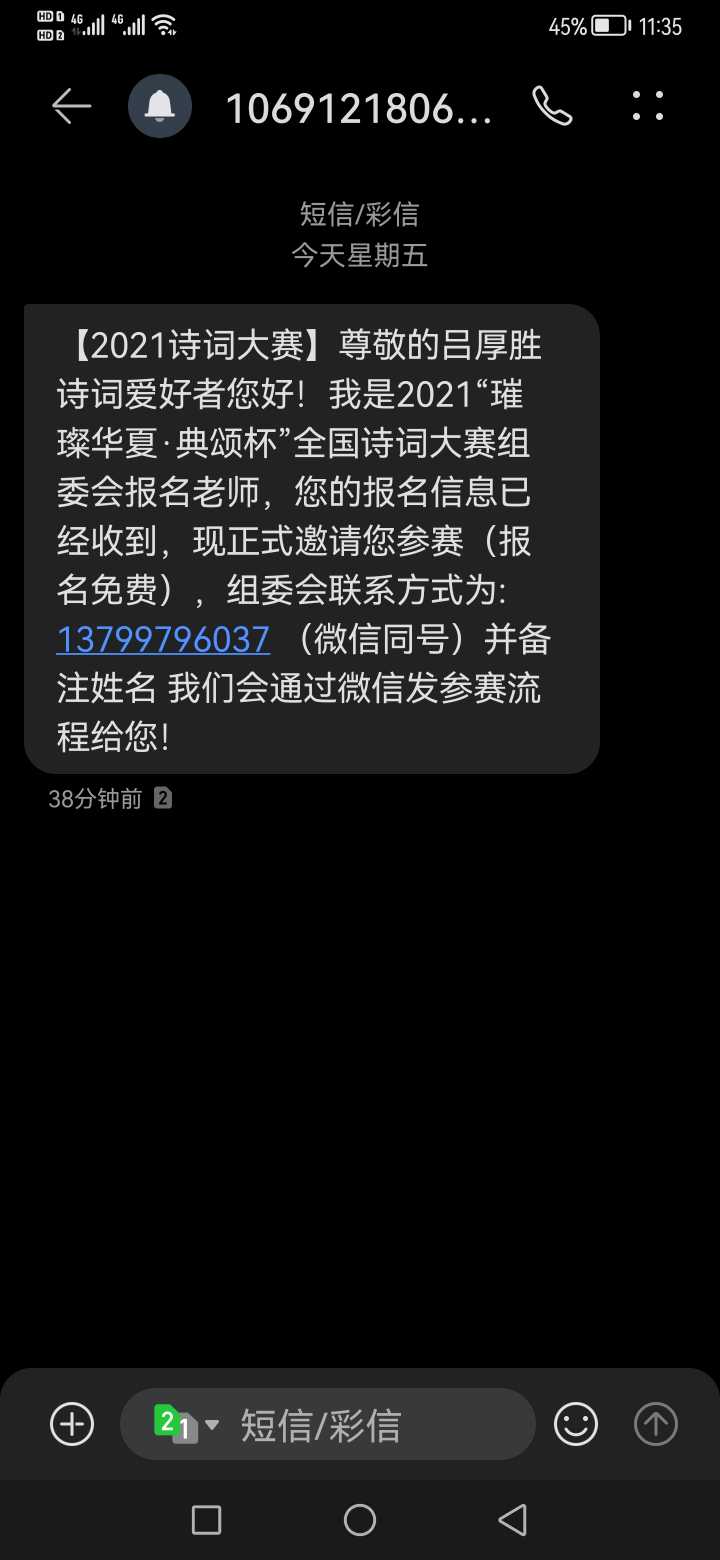720x1560 pixels.
Task: Open the sender's contact avatar
Action: 160,106
